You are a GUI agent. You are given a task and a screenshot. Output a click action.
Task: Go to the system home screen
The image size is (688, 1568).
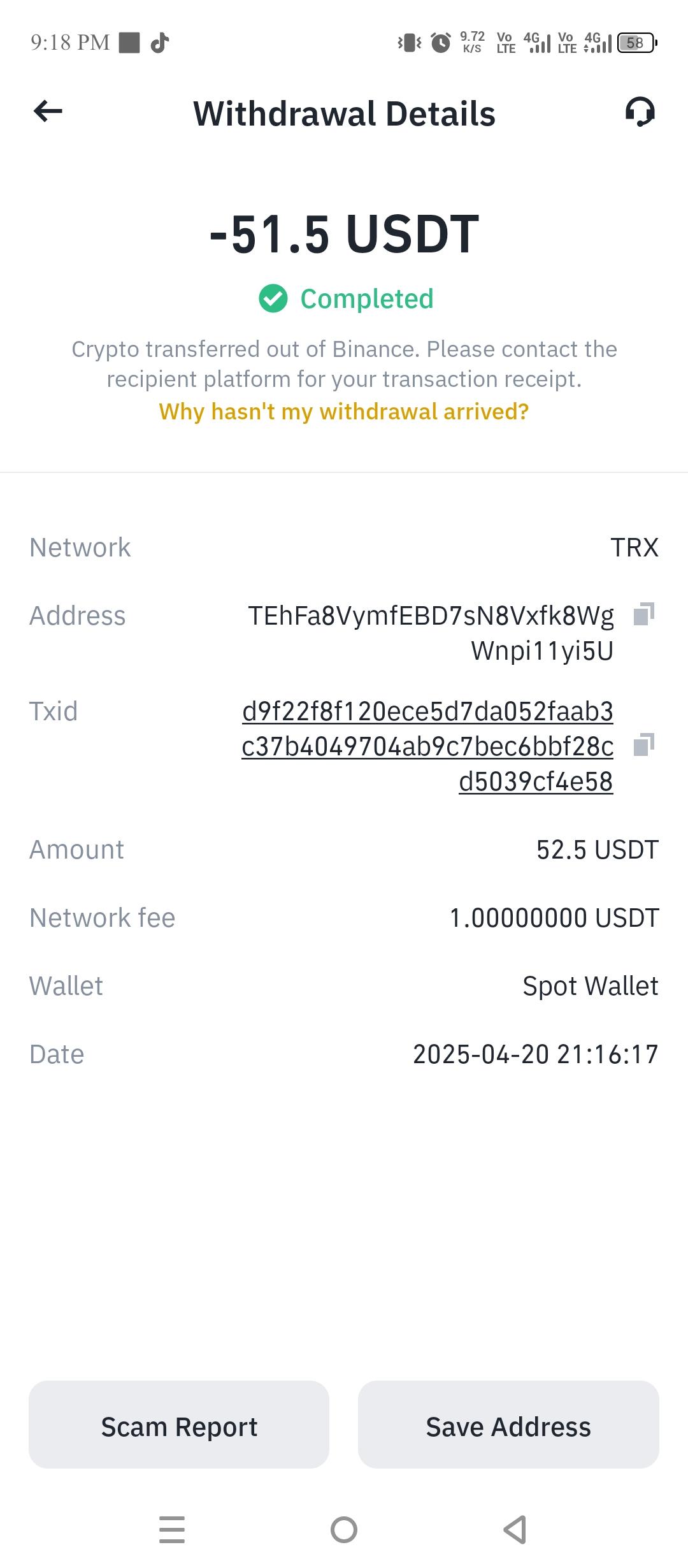coord(344,1529)
